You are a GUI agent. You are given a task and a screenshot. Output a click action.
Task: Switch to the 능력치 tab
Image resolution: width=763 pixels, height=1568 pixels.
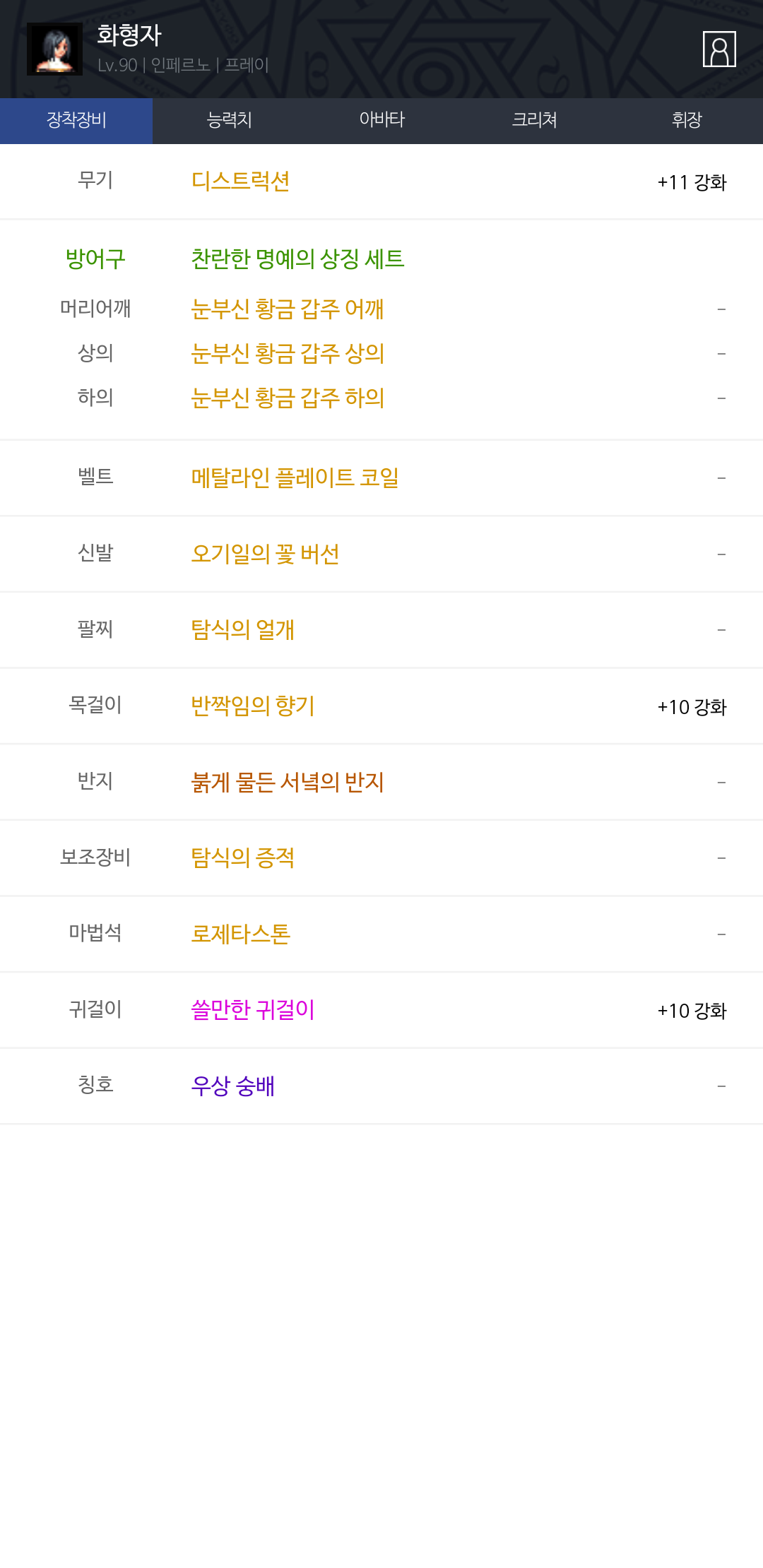(229, 121)
